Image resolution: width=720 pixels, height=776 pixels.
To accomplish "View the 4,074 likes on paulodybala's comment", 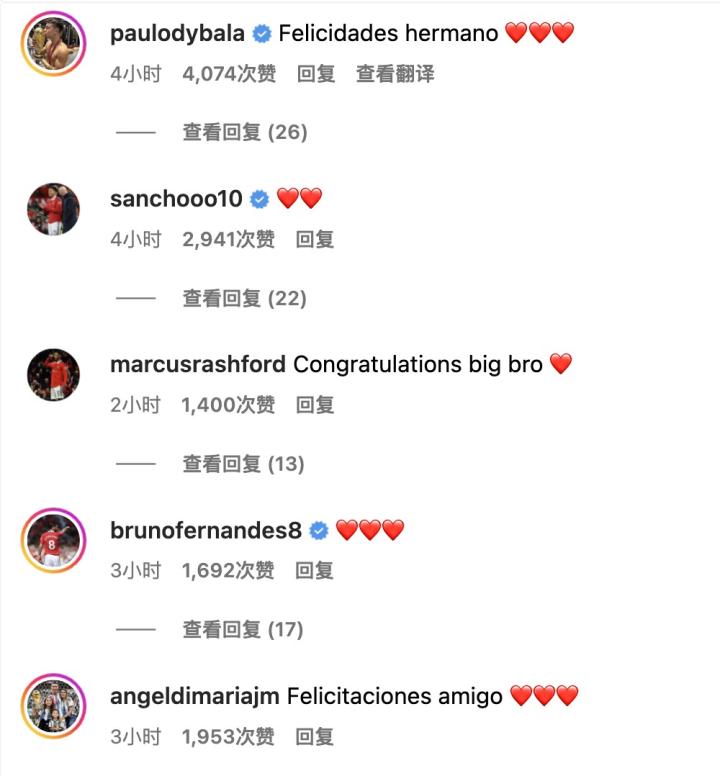I will point(228,74).
